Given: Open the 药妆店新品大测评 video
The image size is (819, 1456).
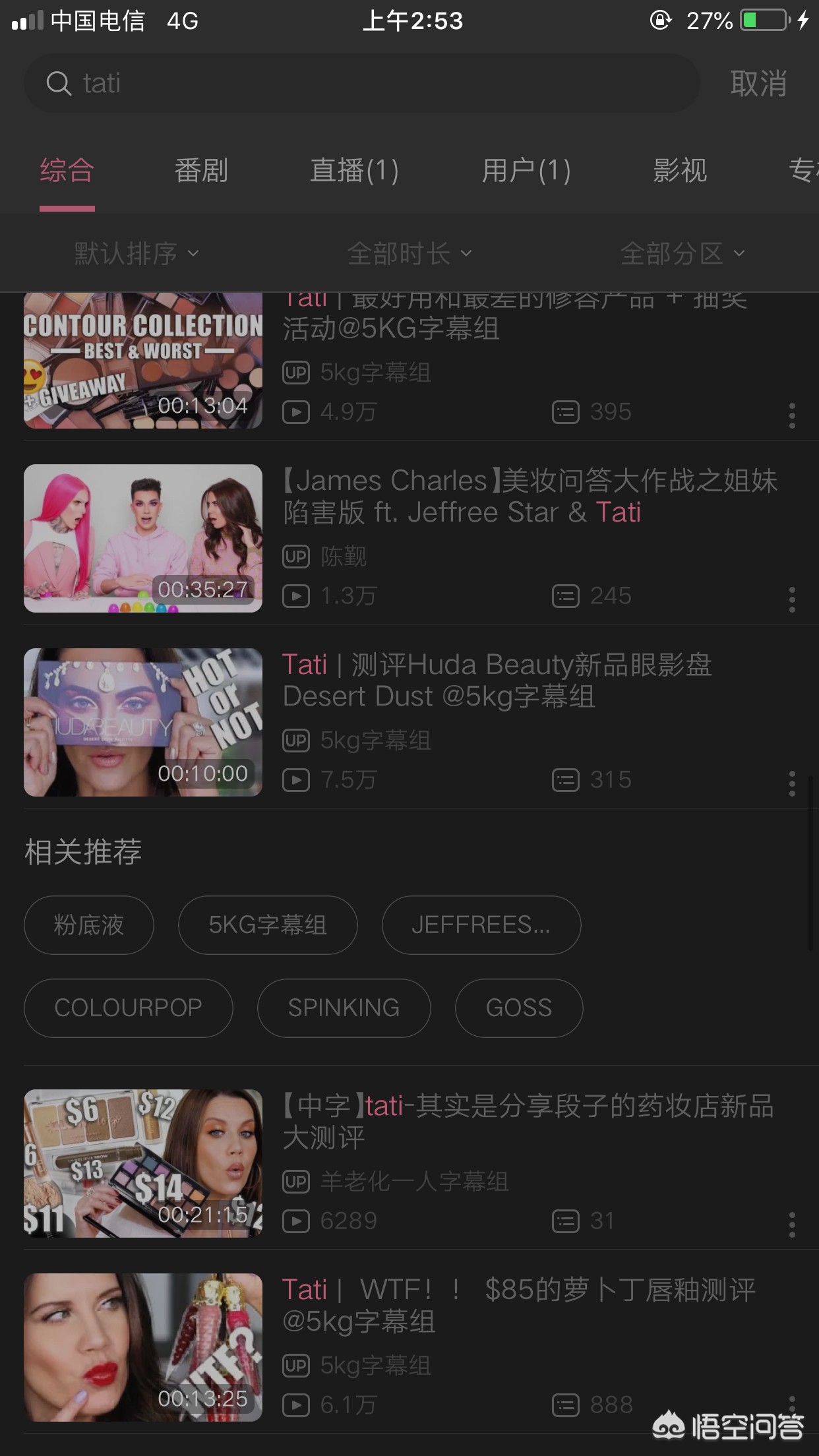Looking at the screenshot, I should pyautogui.click(x=462, y=1122).
